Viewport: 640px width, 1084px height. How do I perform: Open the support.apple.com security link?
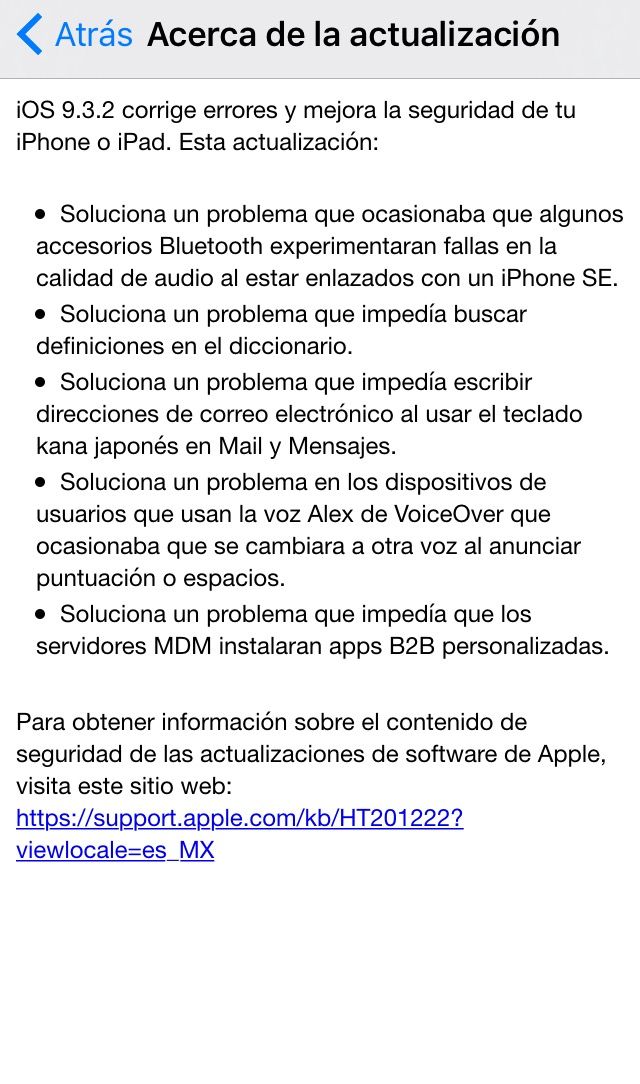click(239, 819)
